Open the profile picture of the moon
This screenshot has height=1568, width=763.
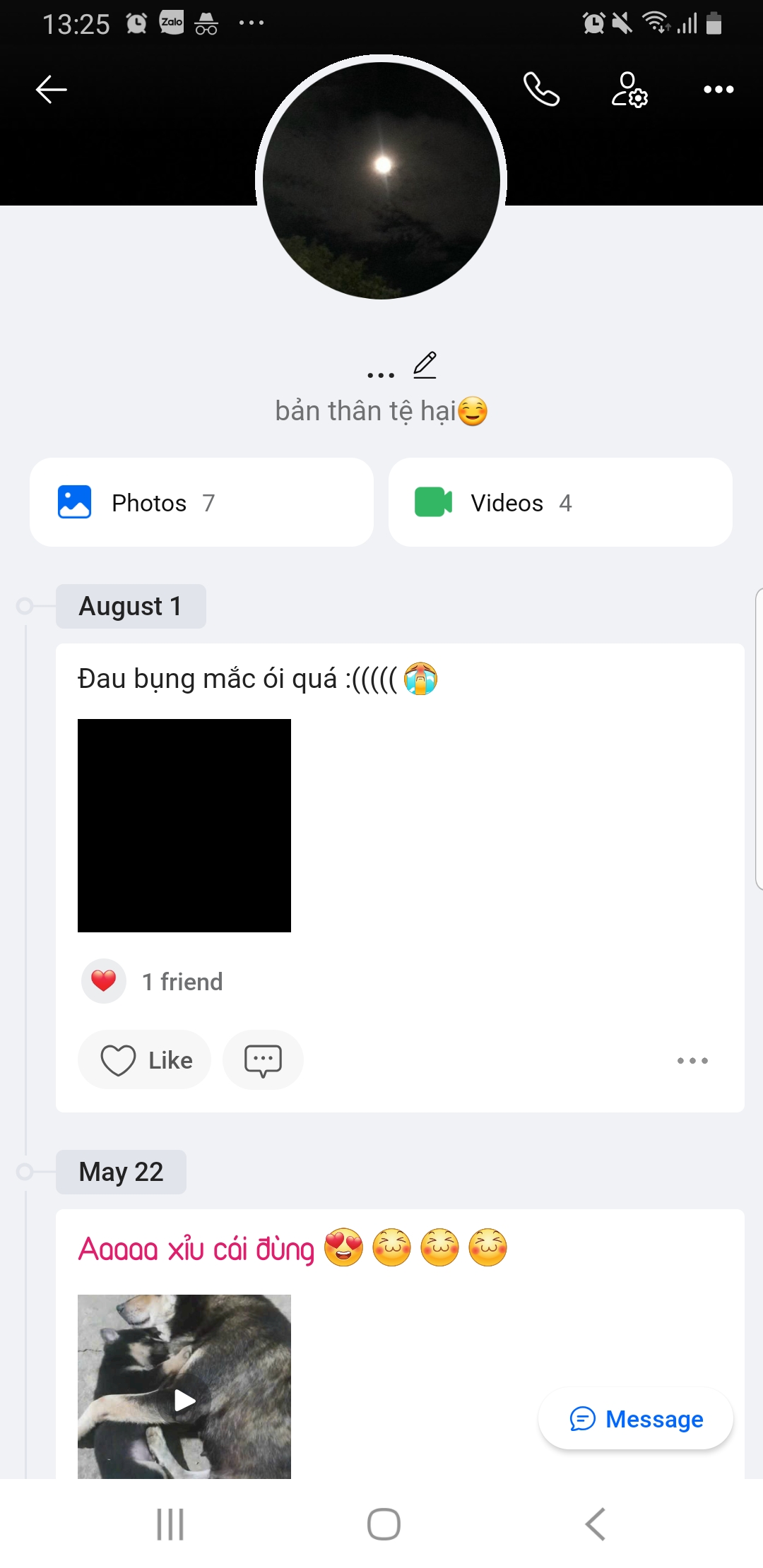pos(381,180)
